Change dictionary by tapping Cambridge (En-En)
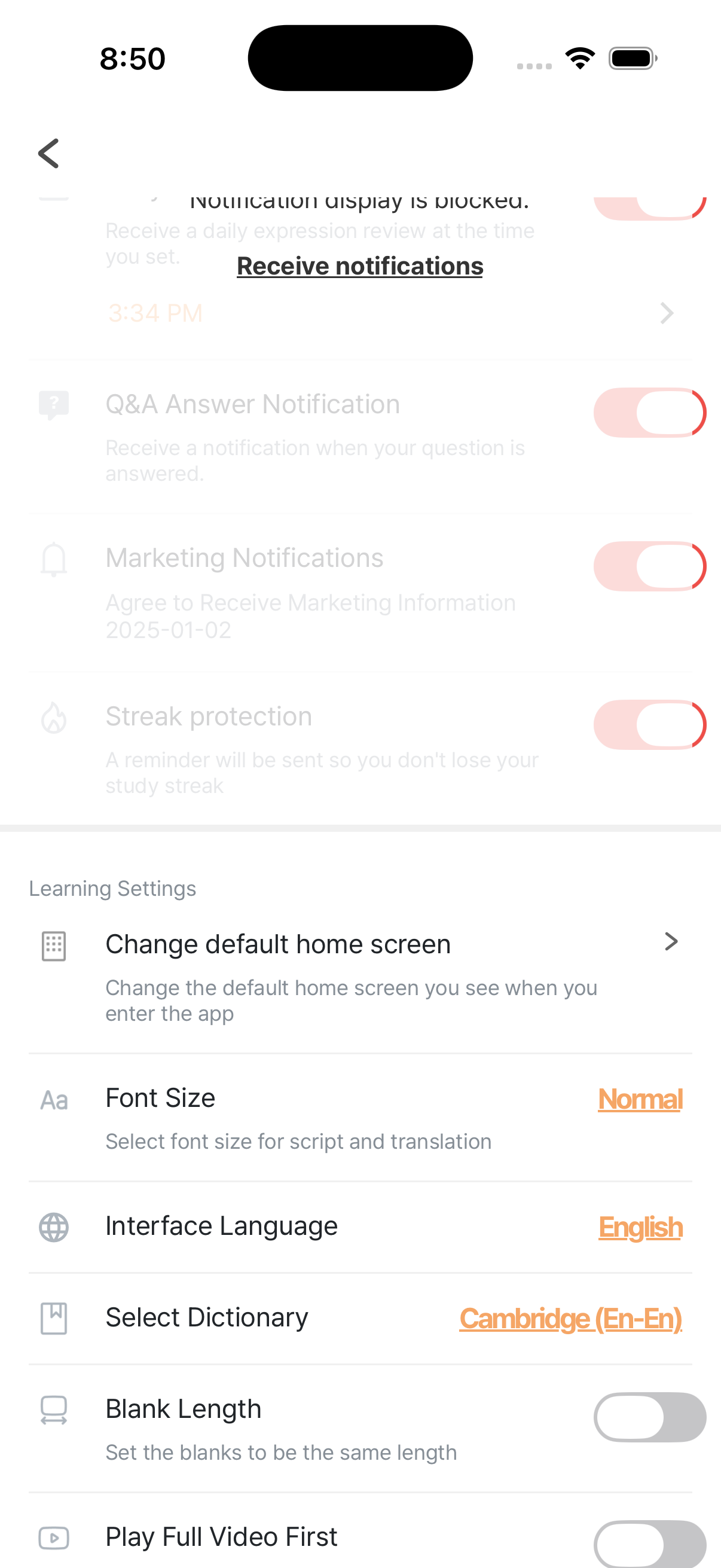 click(572, 1319)
